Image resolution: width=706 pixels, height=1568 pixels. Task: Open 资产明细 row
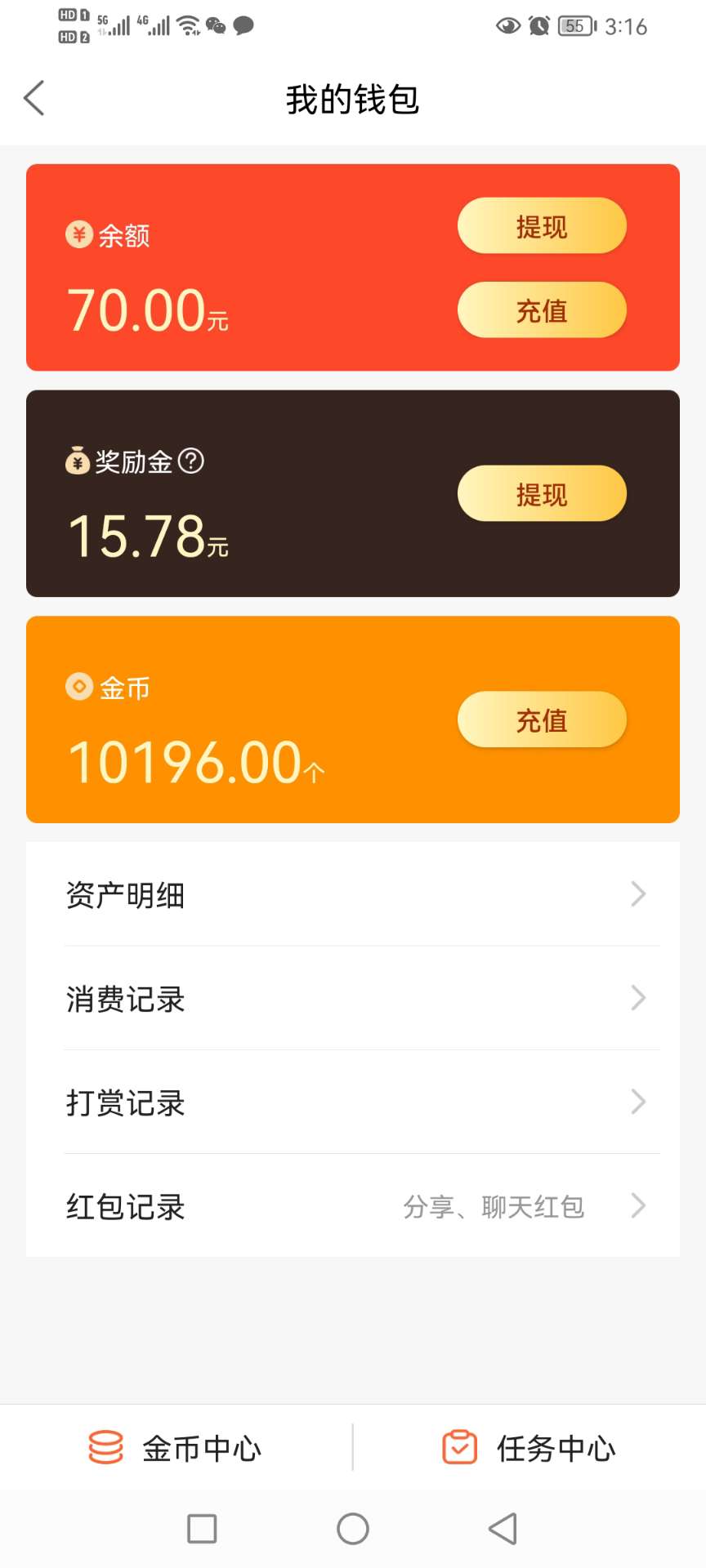[353, 894]
